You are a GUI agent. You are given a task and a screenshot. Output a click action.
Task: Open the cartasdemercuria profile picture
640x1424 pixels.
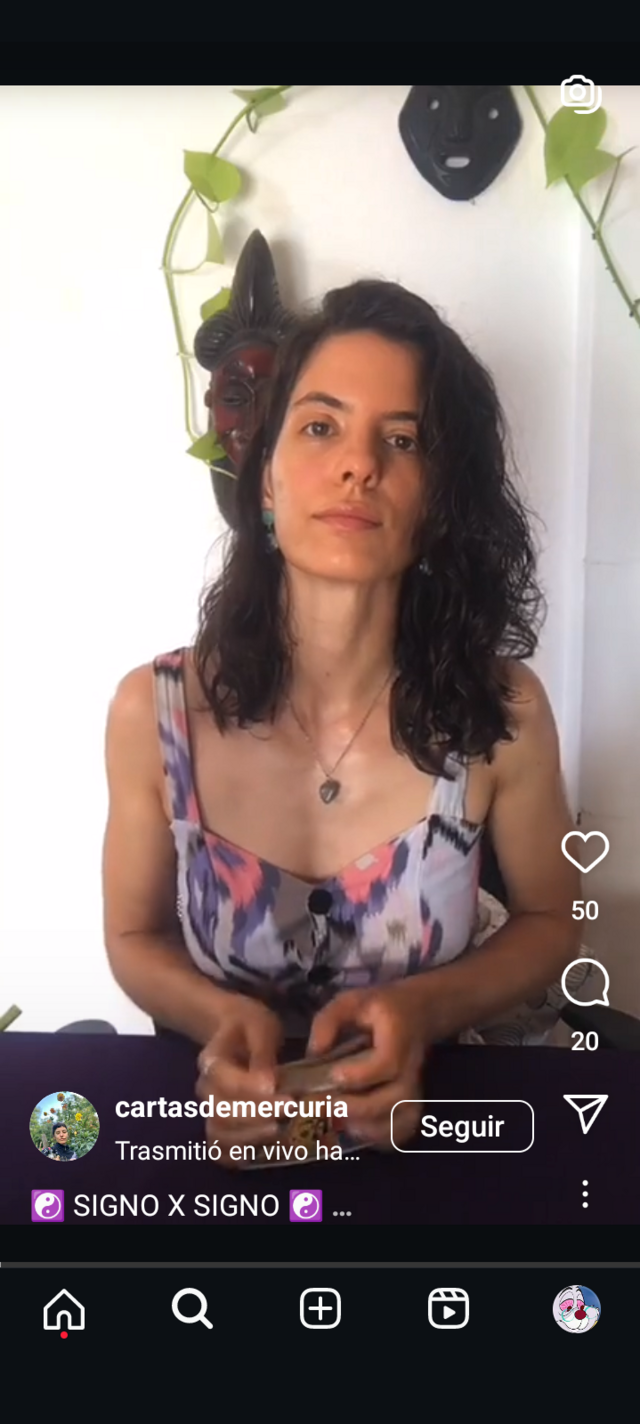pos(65,1126)
